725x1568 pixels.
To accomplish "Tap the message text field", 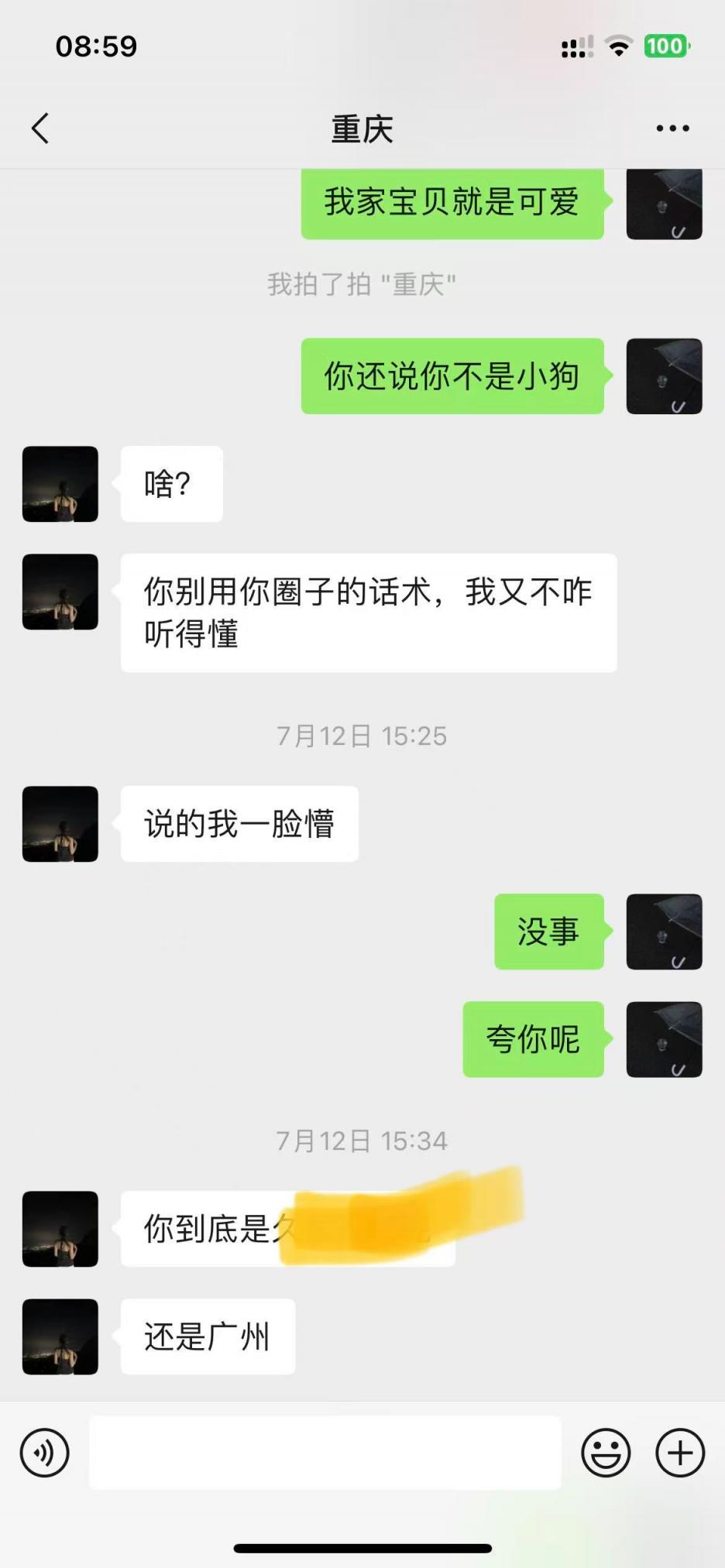I will pos(325,1453).
